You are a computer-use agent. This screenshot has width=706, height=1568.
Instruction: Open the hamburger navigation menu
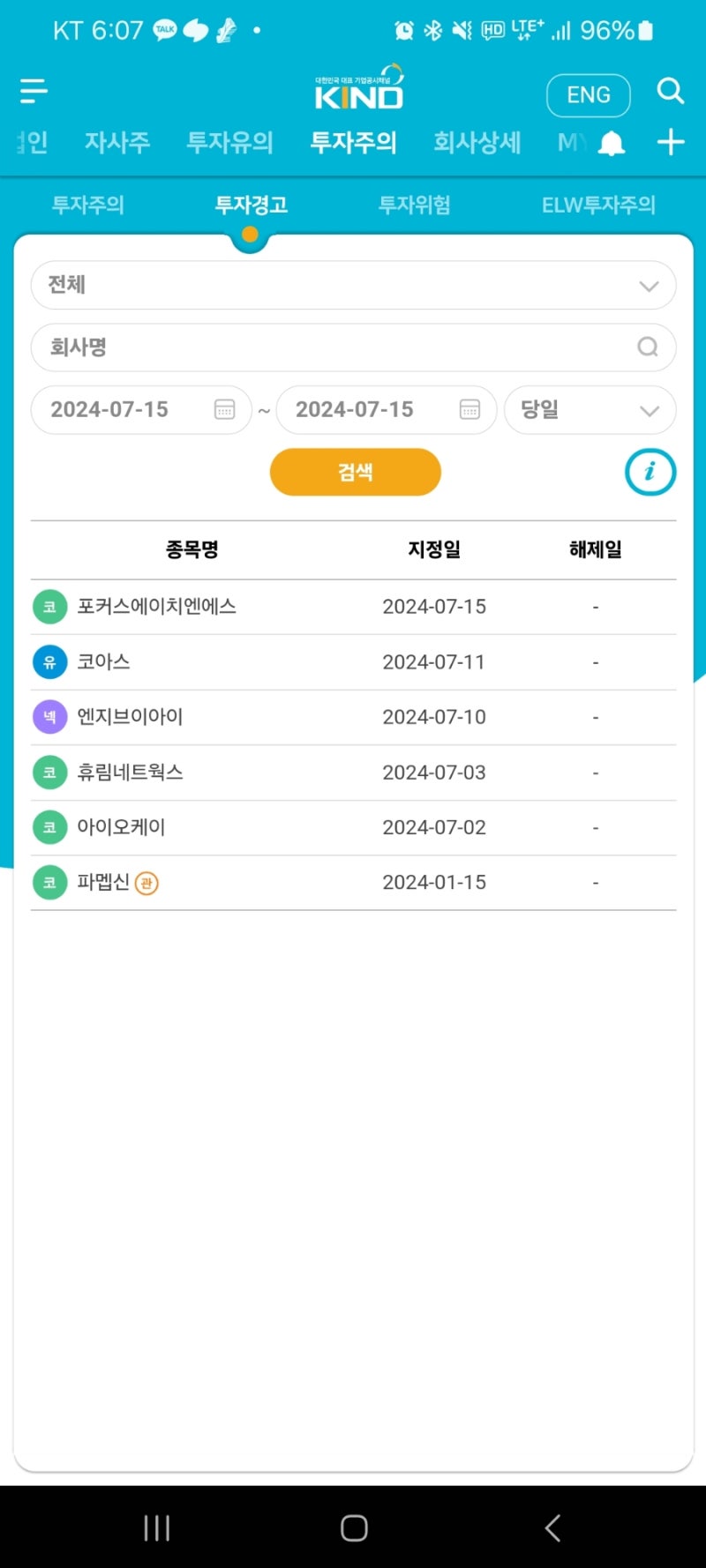(33, 91)
